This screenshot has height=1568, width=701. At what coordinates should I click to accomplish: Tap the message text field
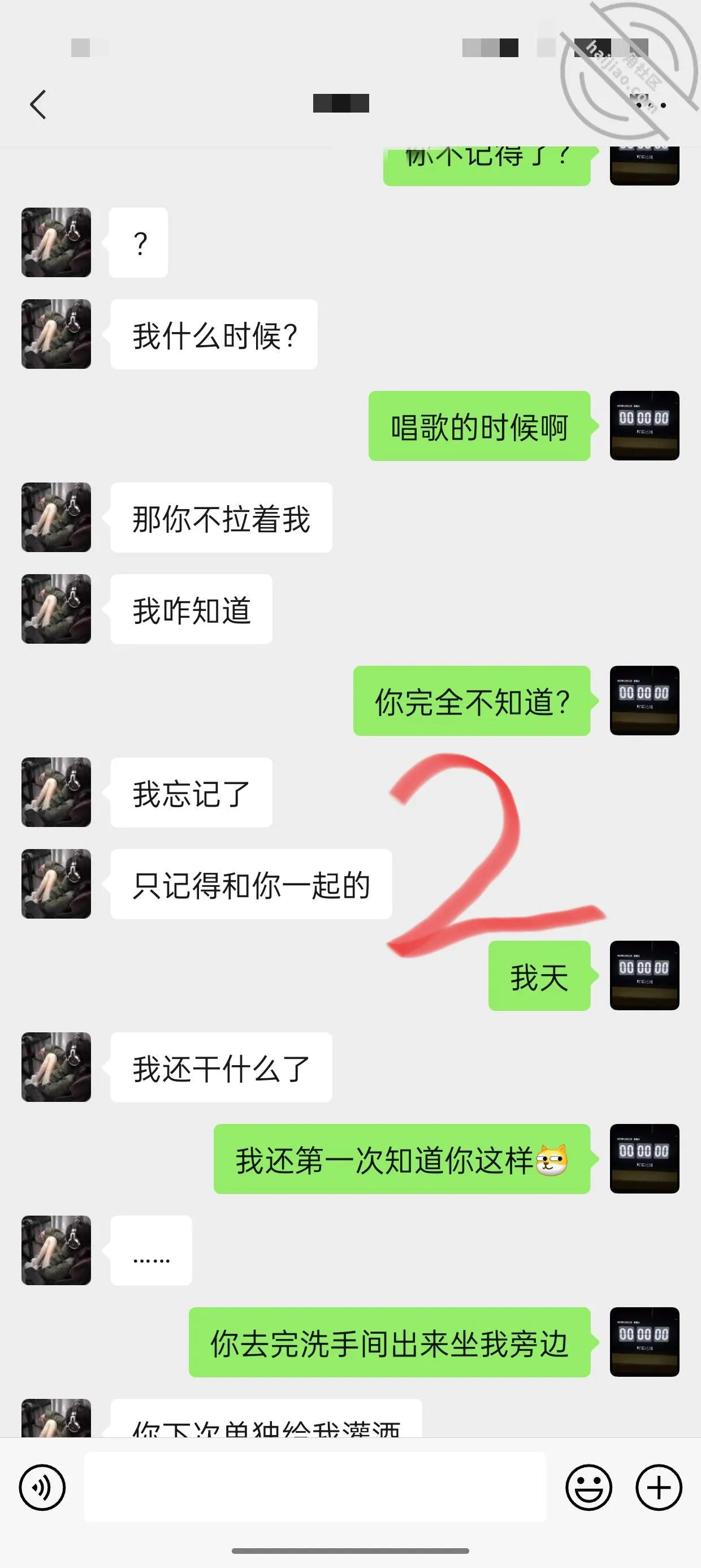click(x=315, y=1487)
